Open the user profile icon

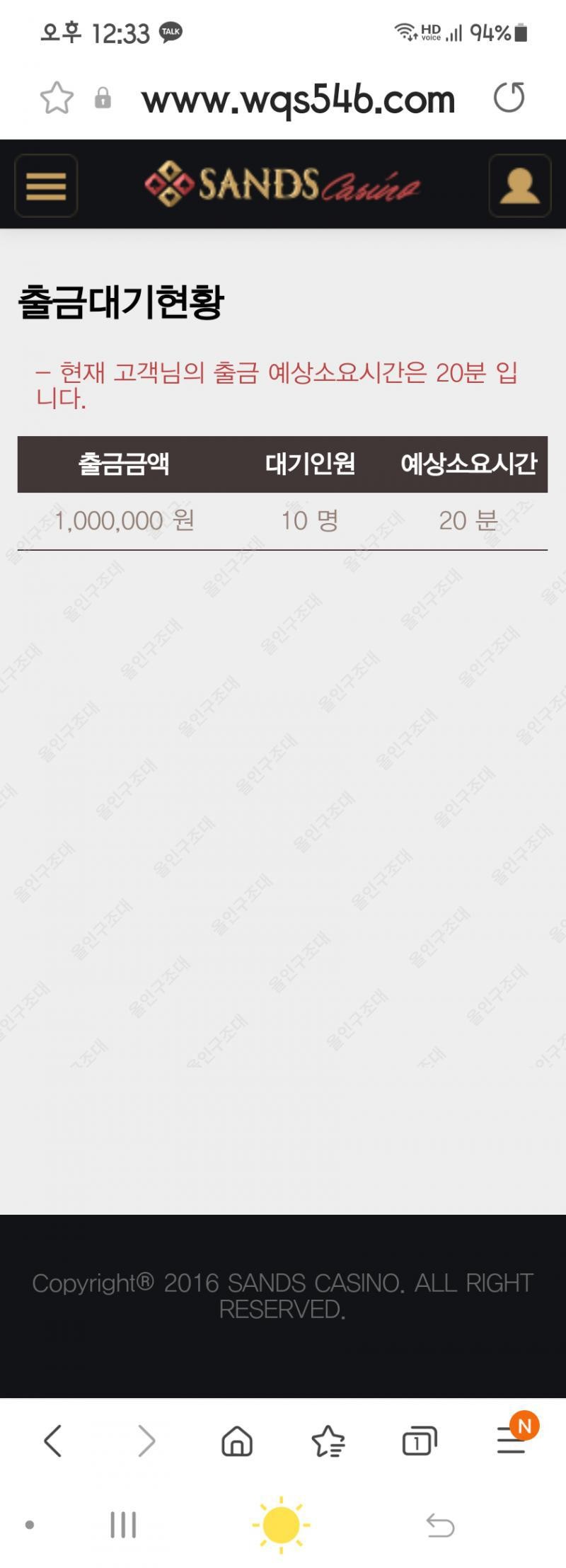(x=520, y=185)
